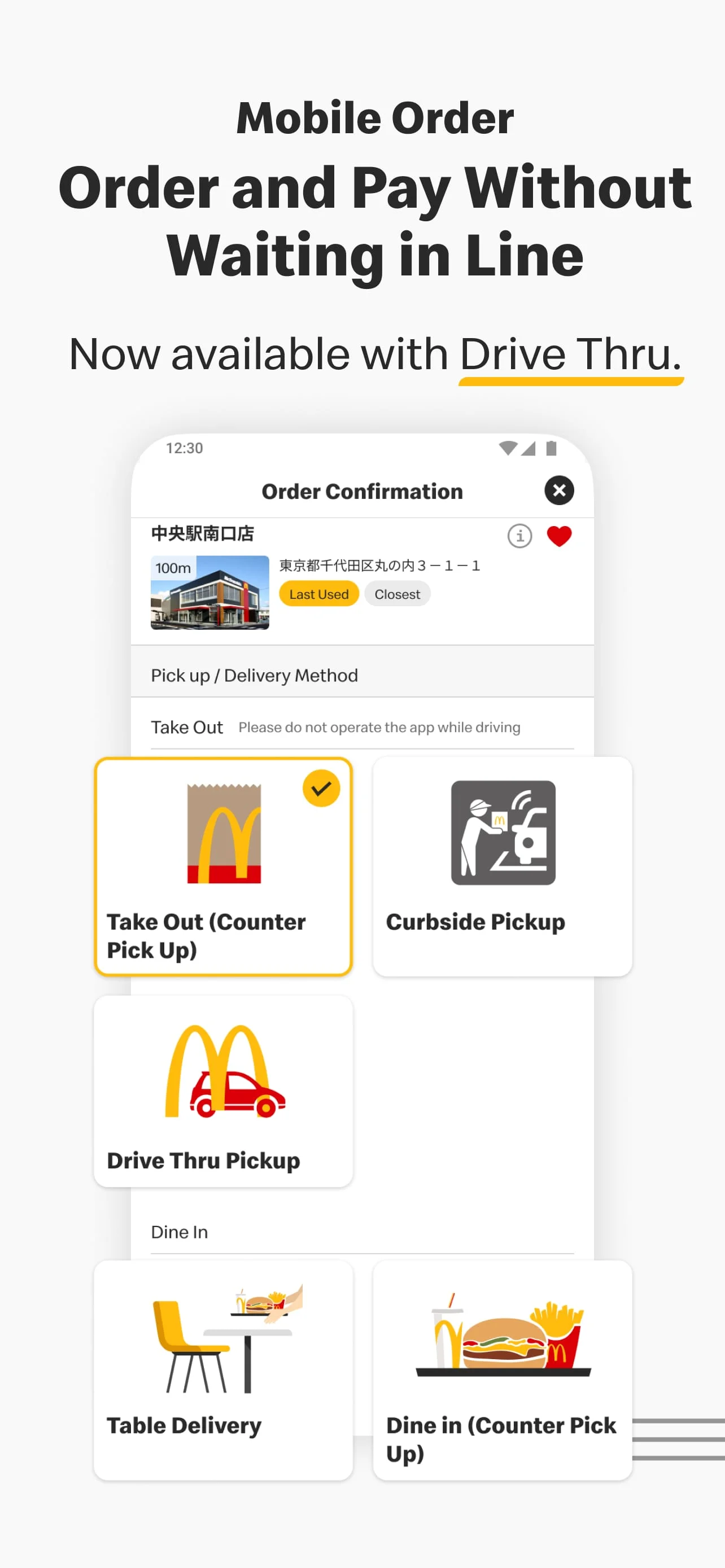Expand the Dine In options section

click(x=180, y=1232)
